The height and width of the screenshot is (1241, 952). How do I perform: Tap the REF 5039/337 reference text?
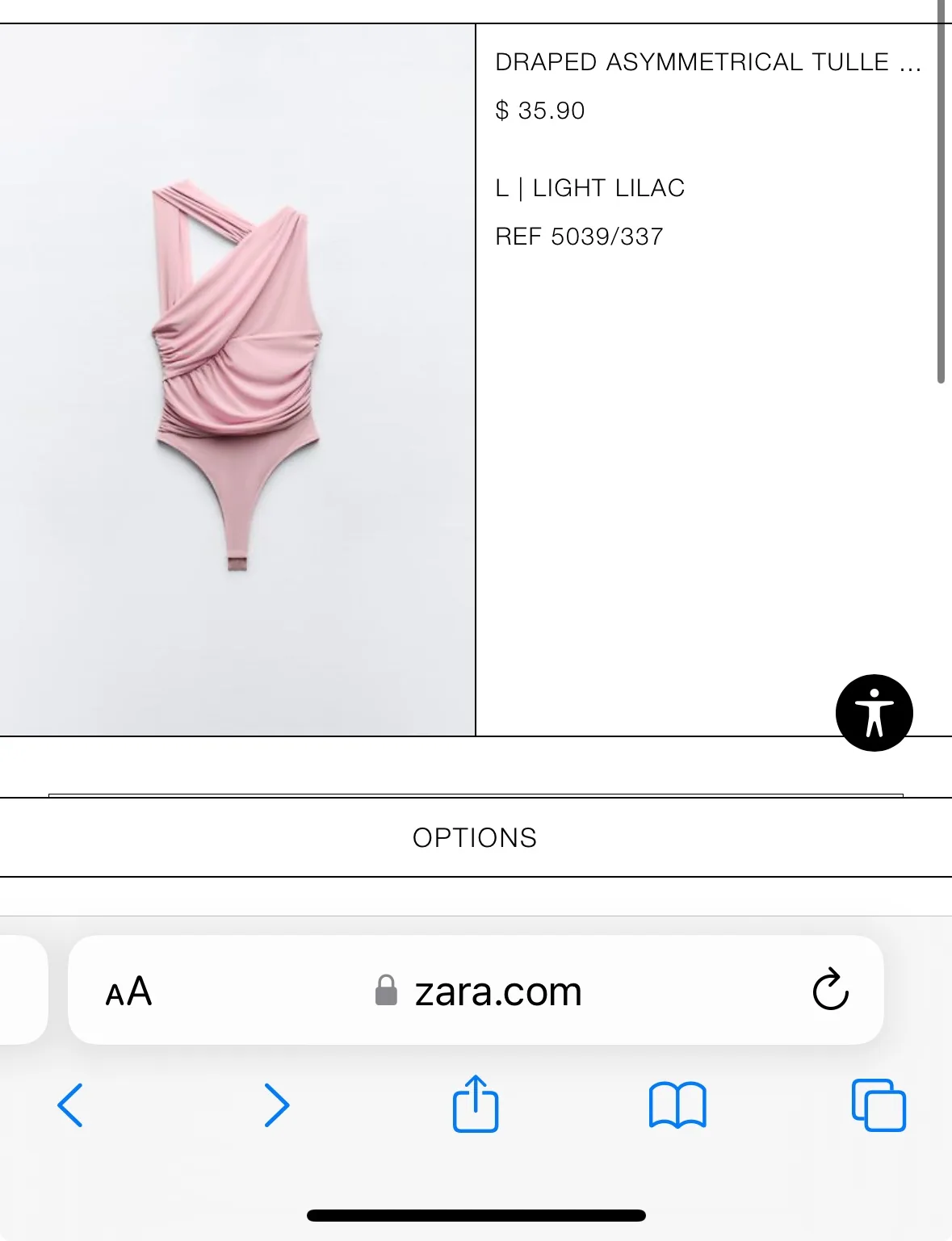(x=579, y=237)
